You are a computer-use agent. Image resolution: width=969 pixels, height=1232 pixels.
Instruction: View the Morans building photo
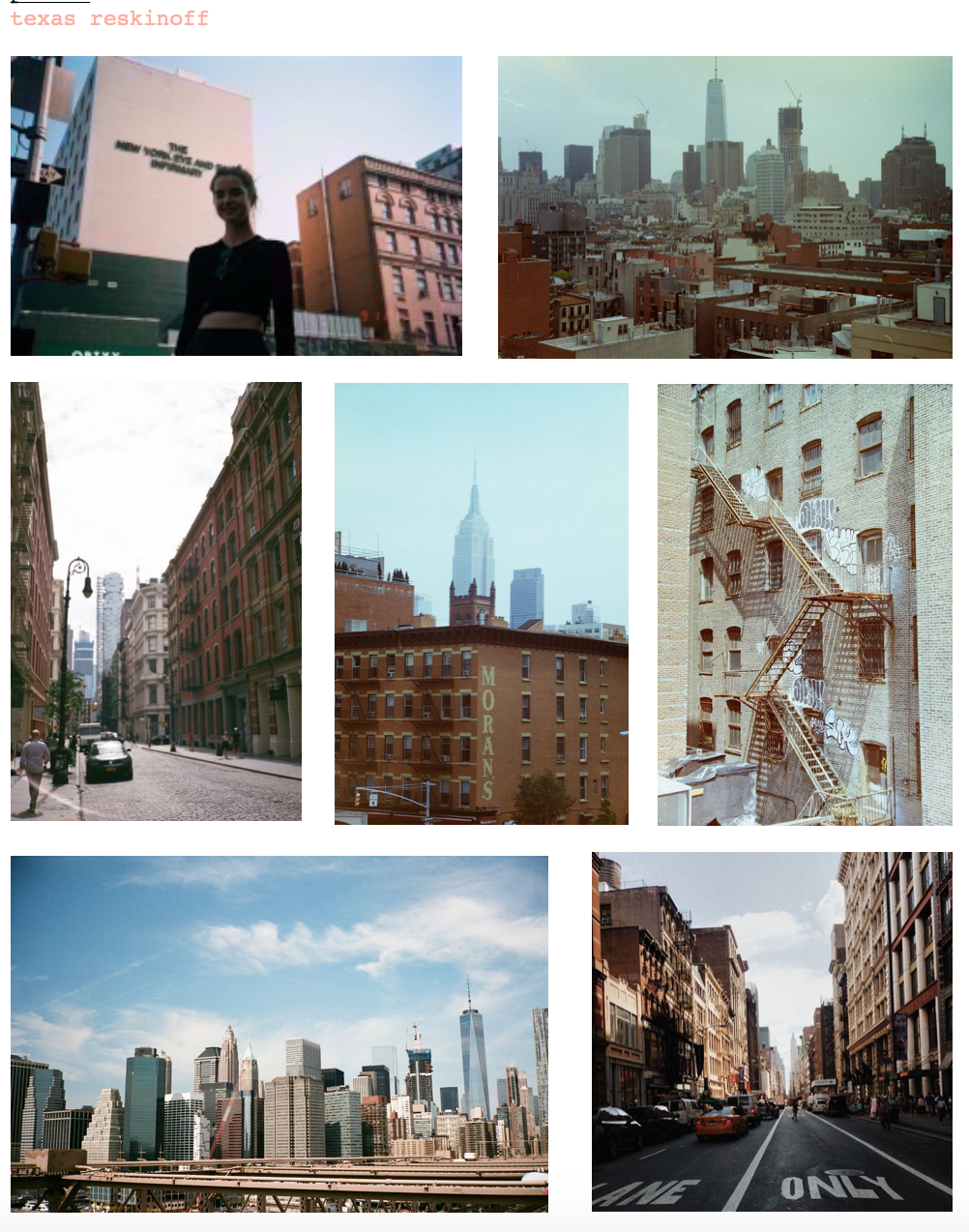coord(481,603)
